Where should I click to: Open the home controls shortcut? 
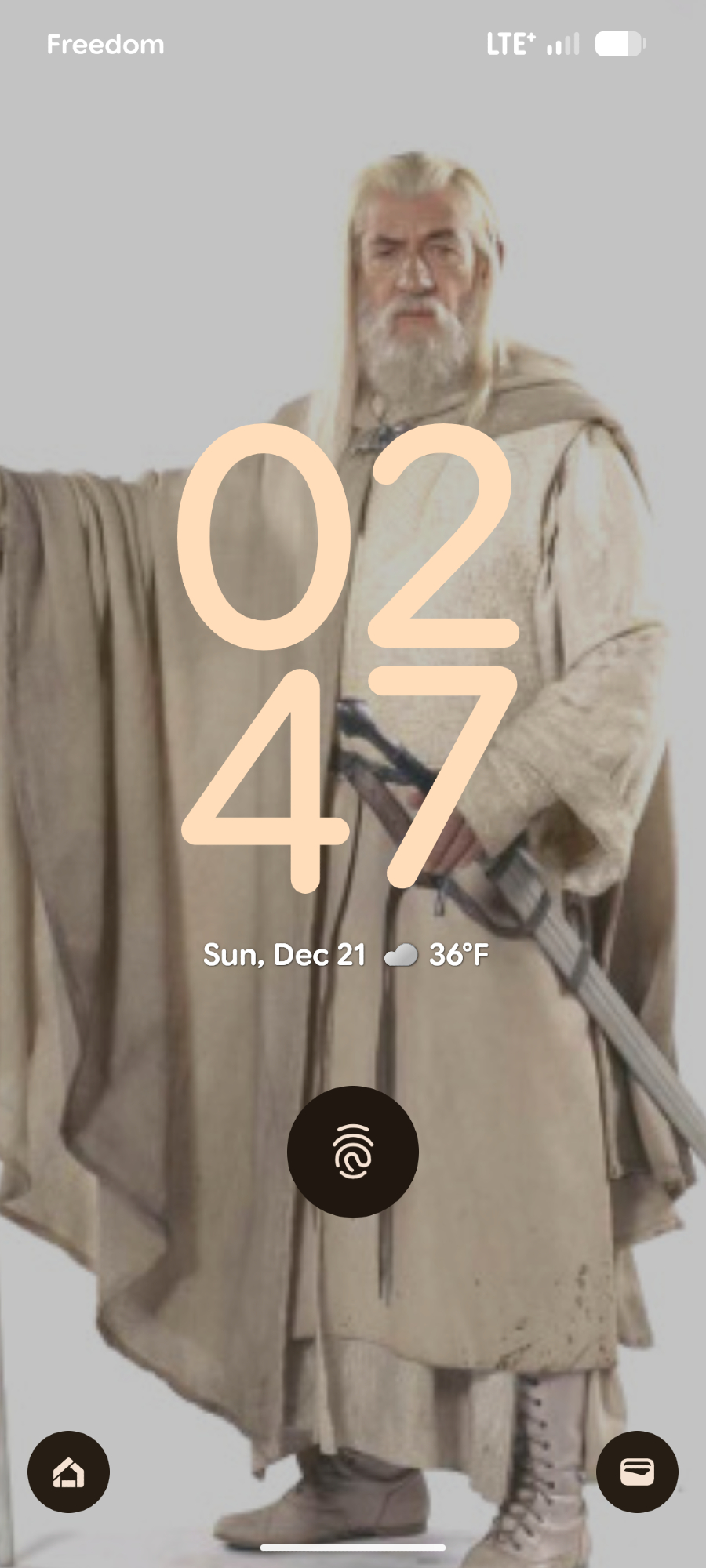click(69, 1472)
